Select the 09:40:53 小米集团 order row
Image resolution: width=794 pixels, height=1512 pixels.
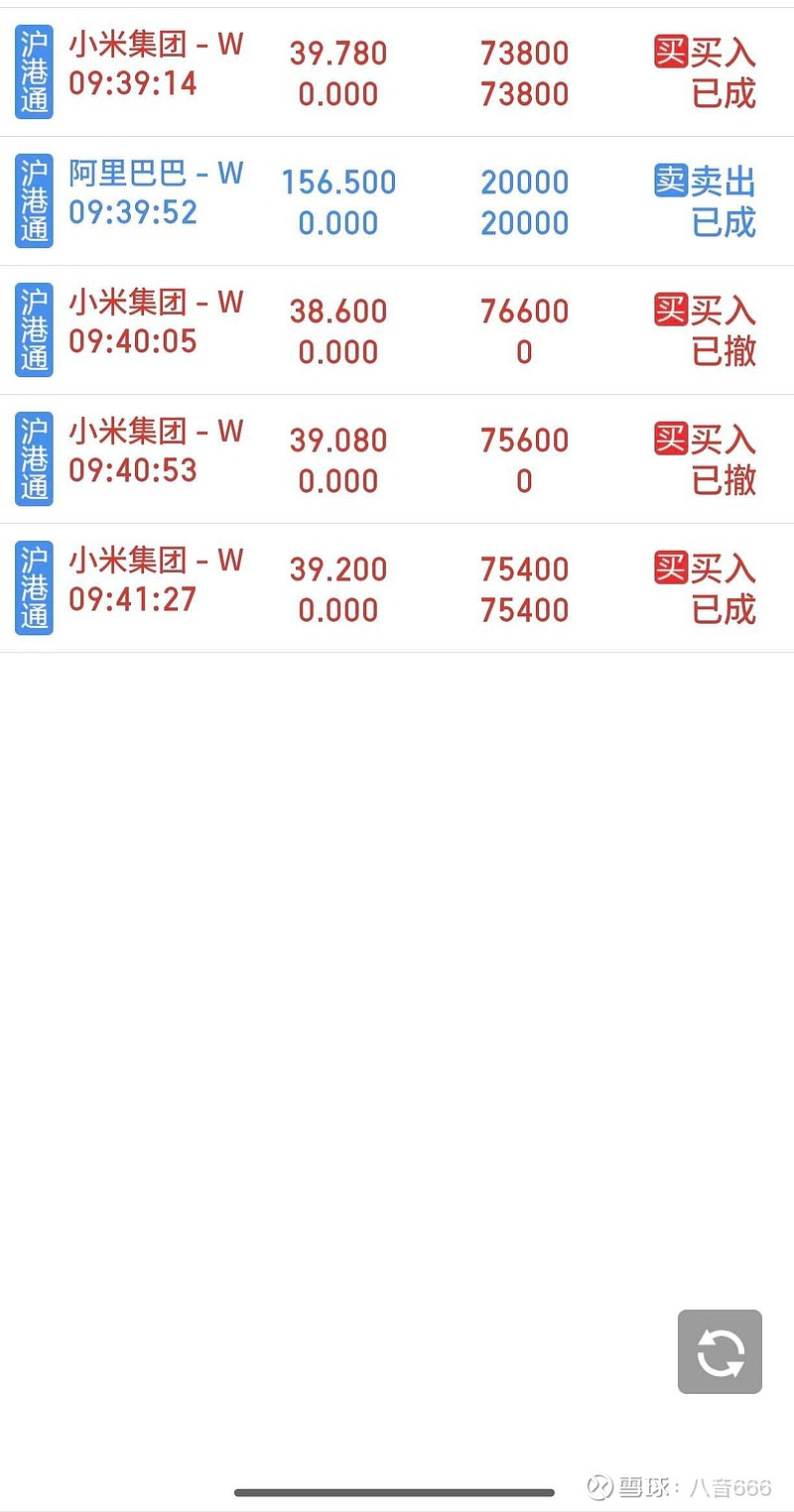[x=397, y=459]
